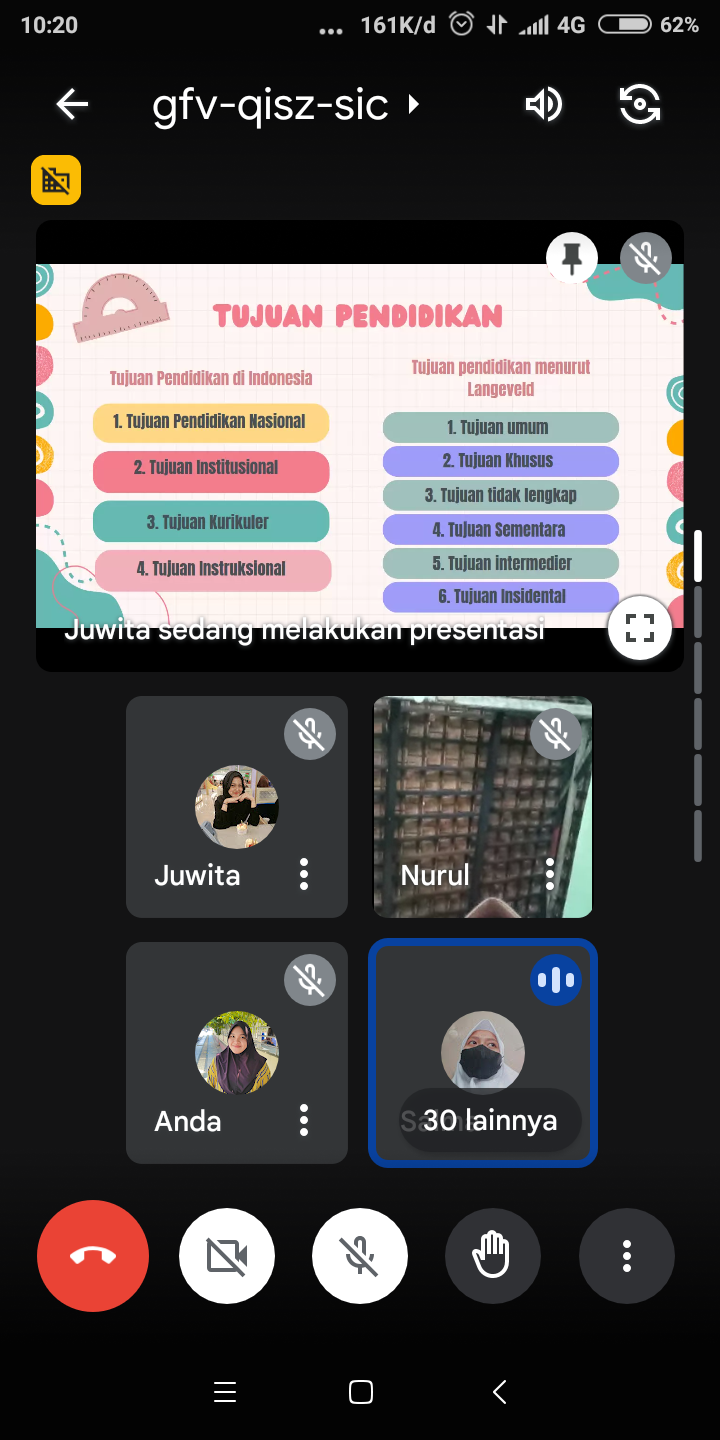Go back from the meeting screen
720x1440 pixels.
click(72, 104)
